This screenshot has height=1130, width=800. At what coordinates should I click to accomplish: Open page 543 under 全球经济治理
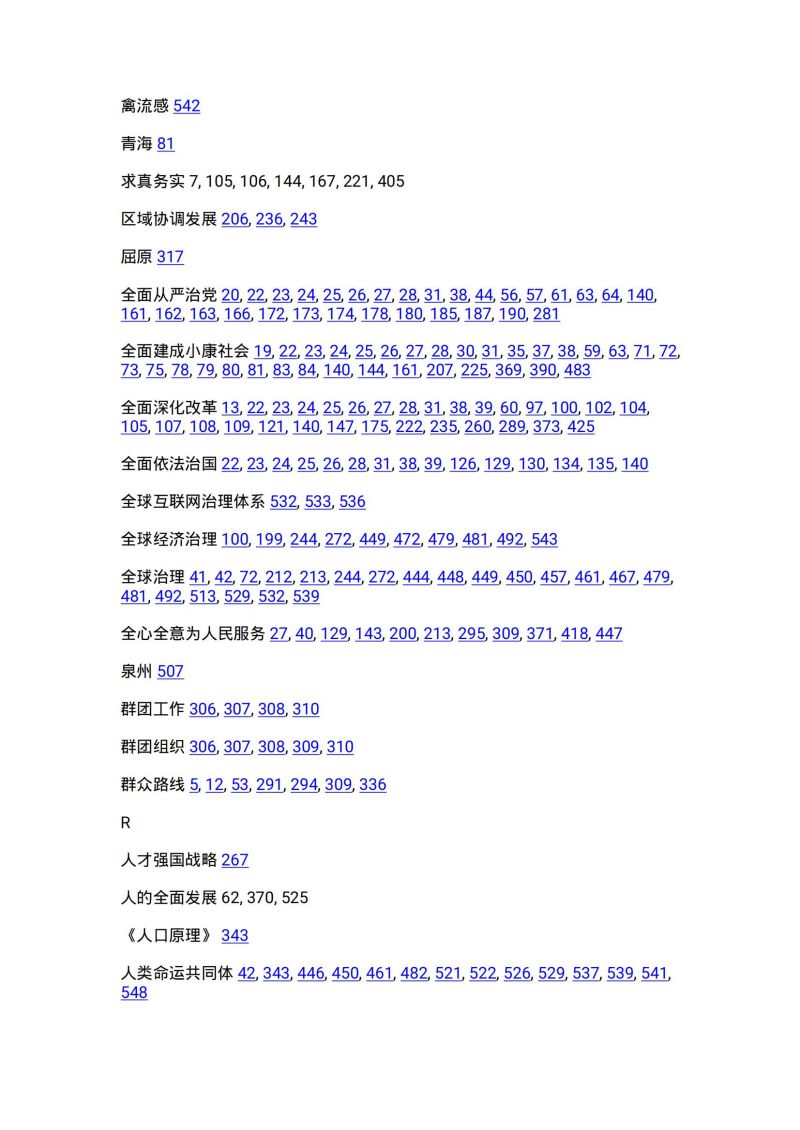(x=544, y=540)
